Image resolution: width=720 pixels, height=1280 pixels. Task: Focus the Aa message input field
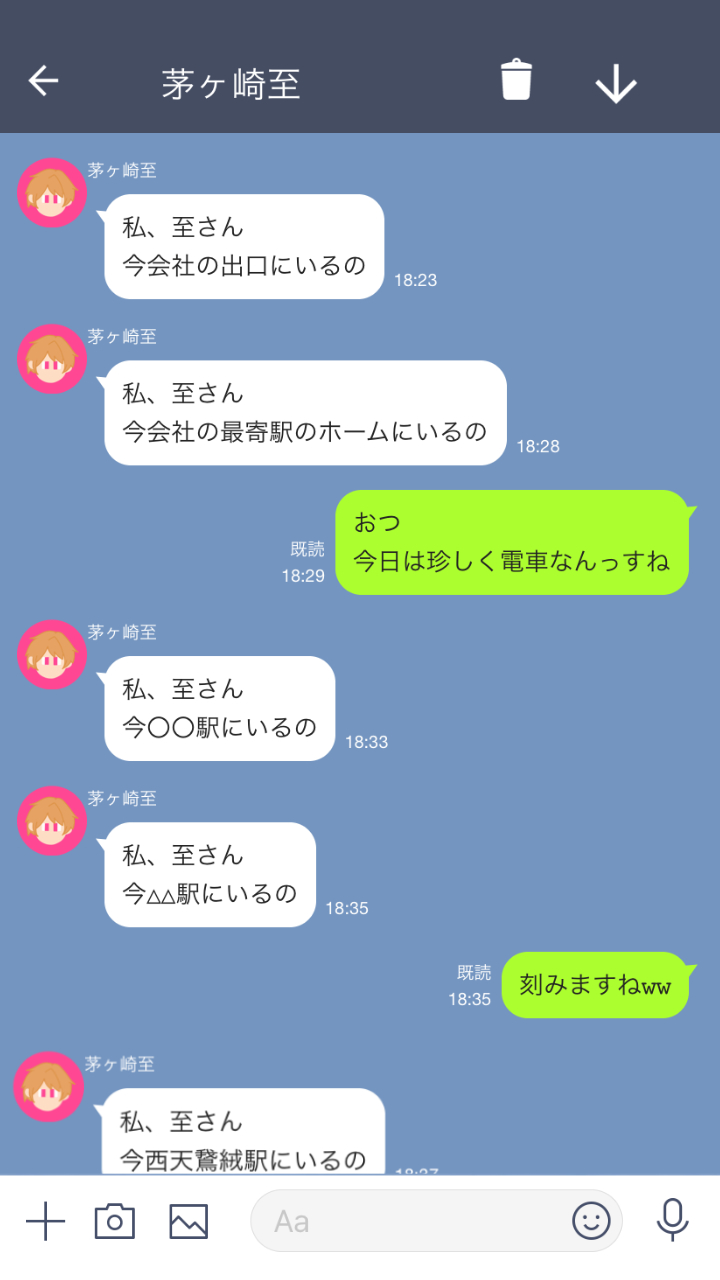pyautogui.click(x=410, y=1221)
